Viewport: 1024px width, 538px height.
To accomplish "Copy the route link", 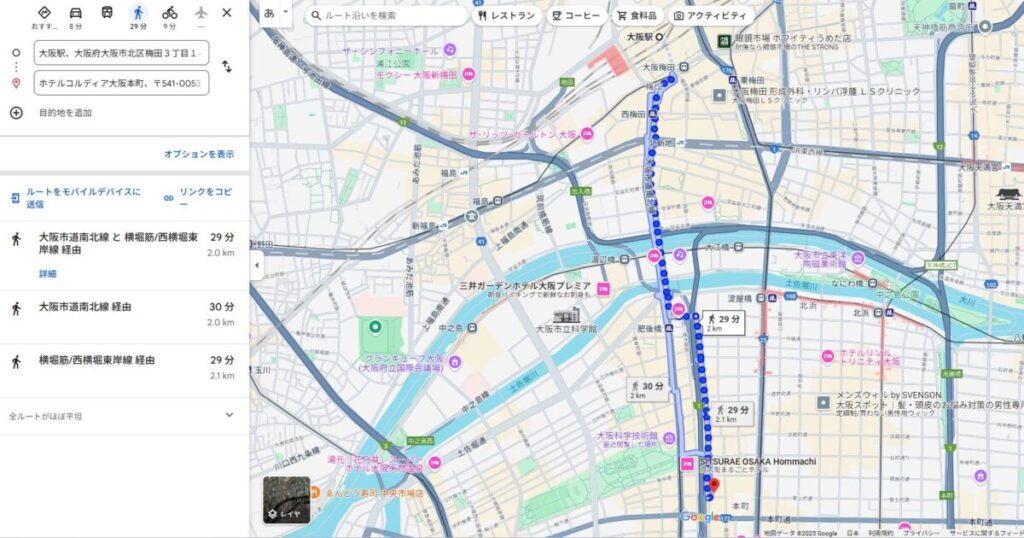I will click(198, 197).
